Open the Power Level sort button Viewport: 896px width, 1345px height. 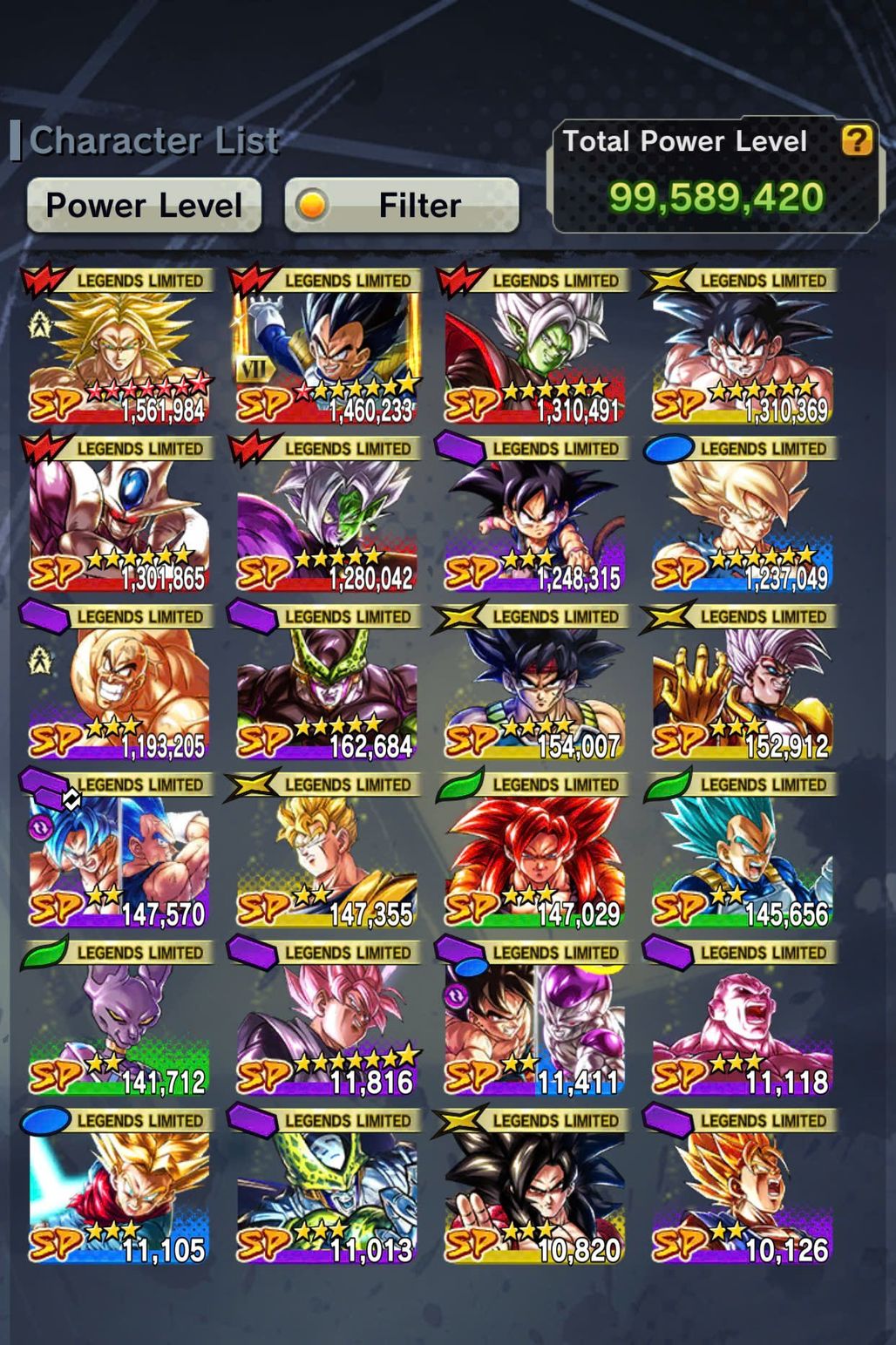click(x=144, y=206)
